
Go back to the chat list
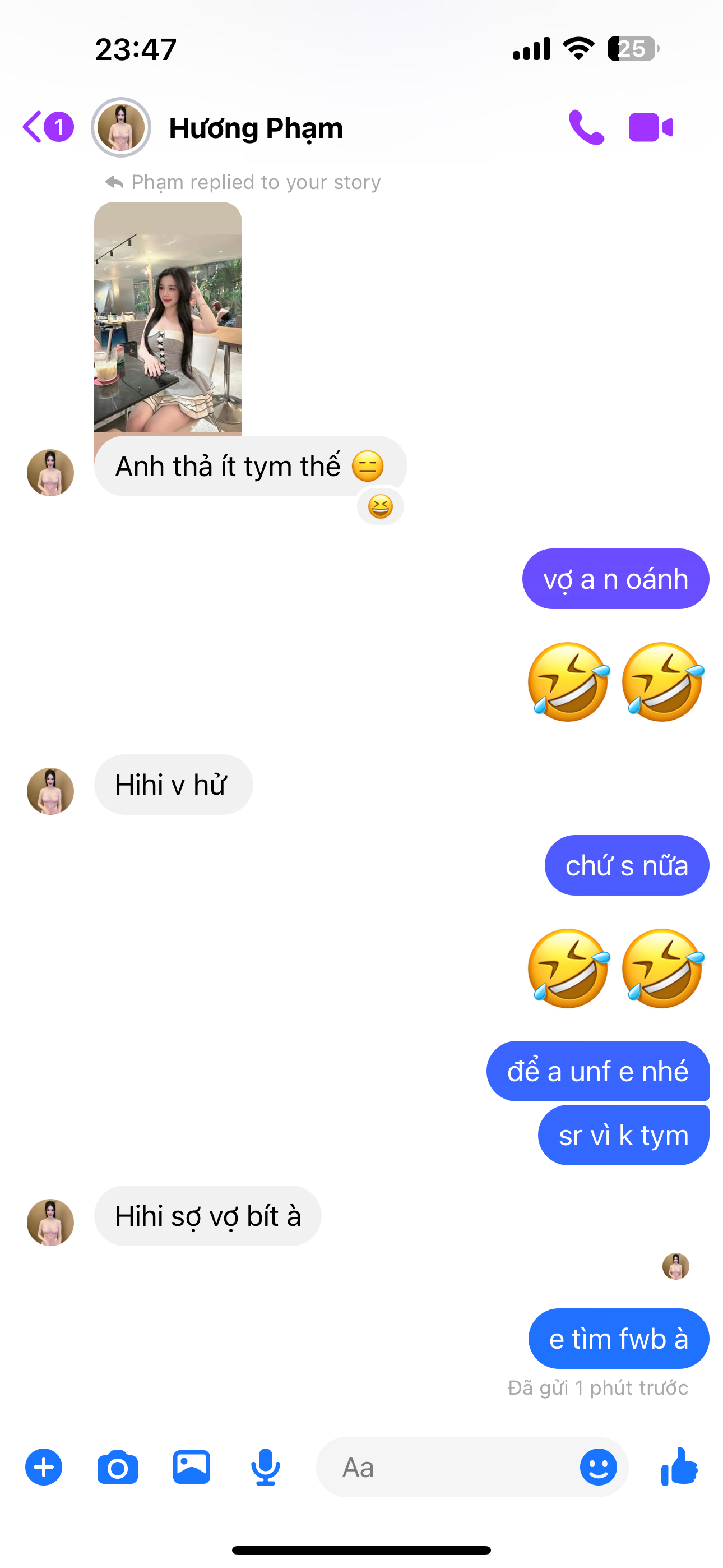tap(34, 127)
